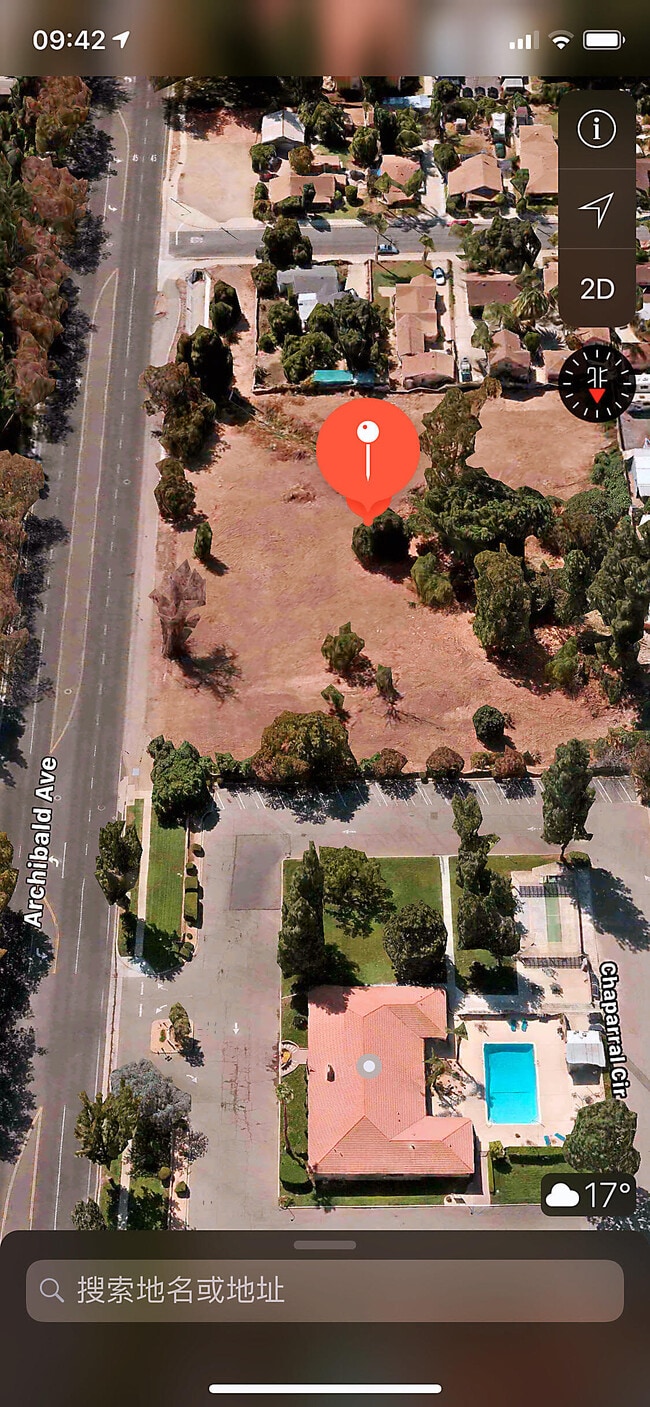Image resolution: width=650 pixels, height=1407 pixels.
Task: Tap the search field for places
Action: pos(325,1290)
